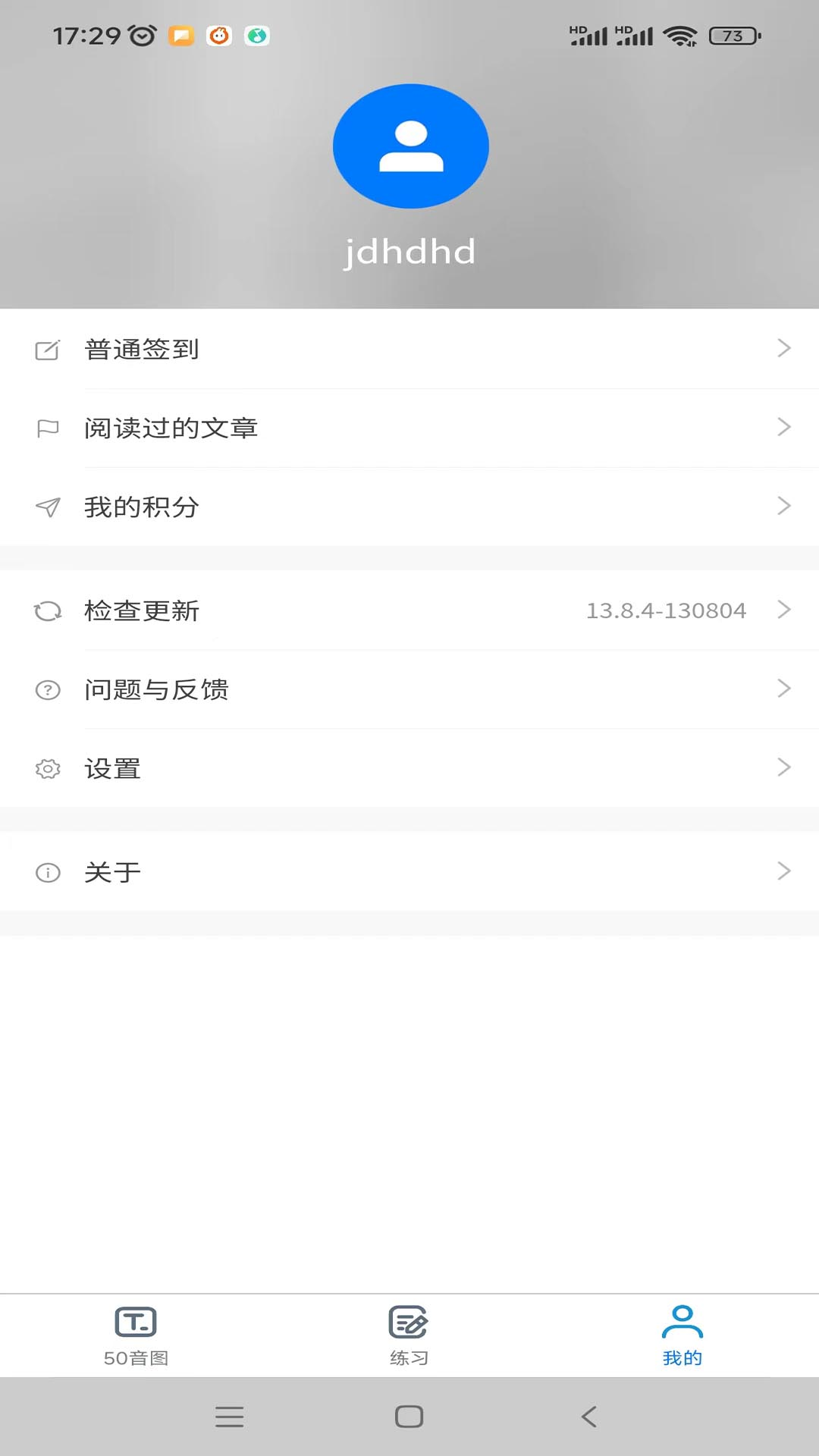The image size is (819, 1456).
Task: Open recent apps from navigation bar
Action: click(x=229, y=1417)
